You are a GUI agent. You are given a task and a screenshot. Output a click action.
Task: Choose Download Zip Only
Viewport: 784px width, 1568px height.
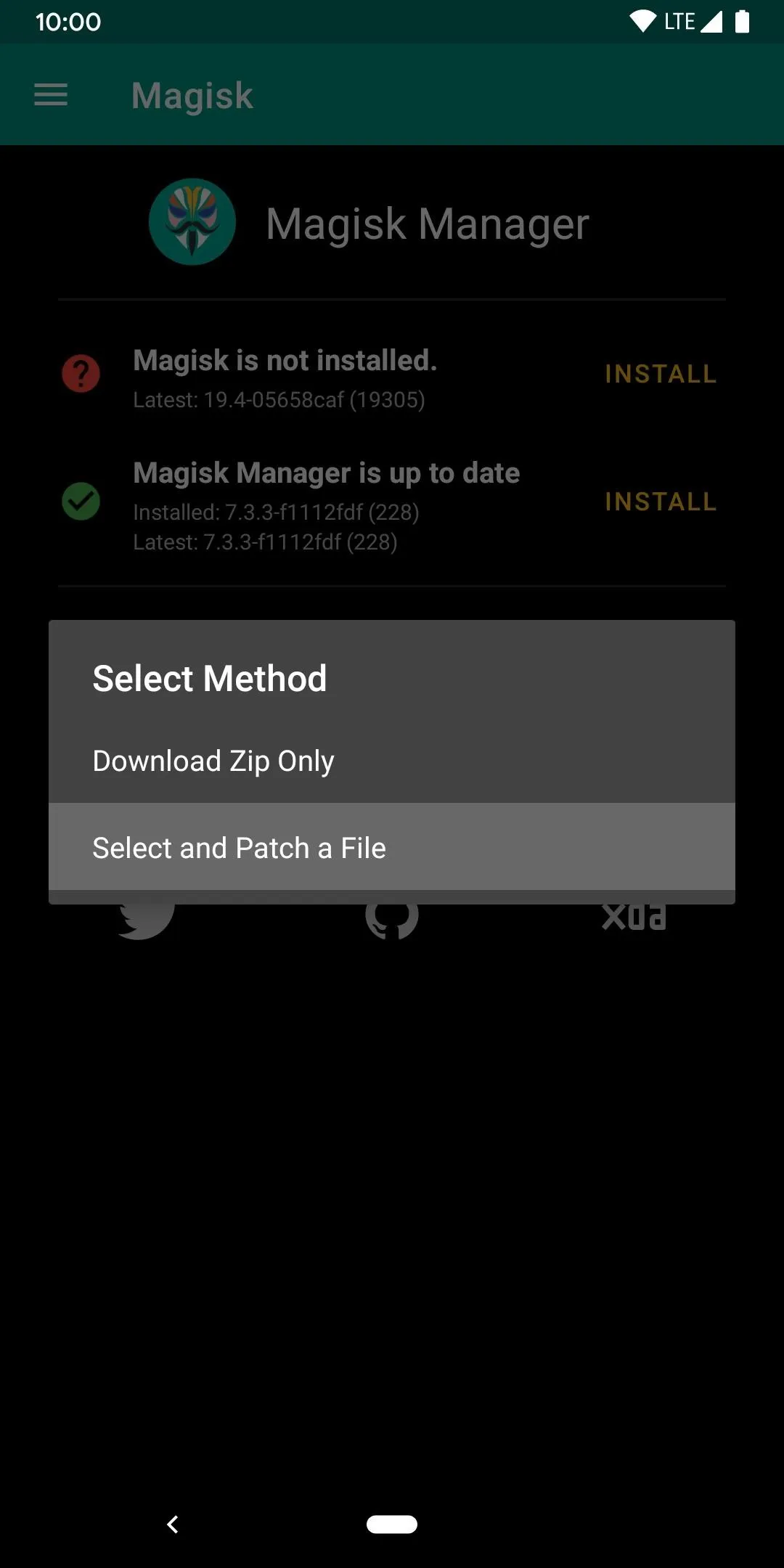(x=392, y=760)
